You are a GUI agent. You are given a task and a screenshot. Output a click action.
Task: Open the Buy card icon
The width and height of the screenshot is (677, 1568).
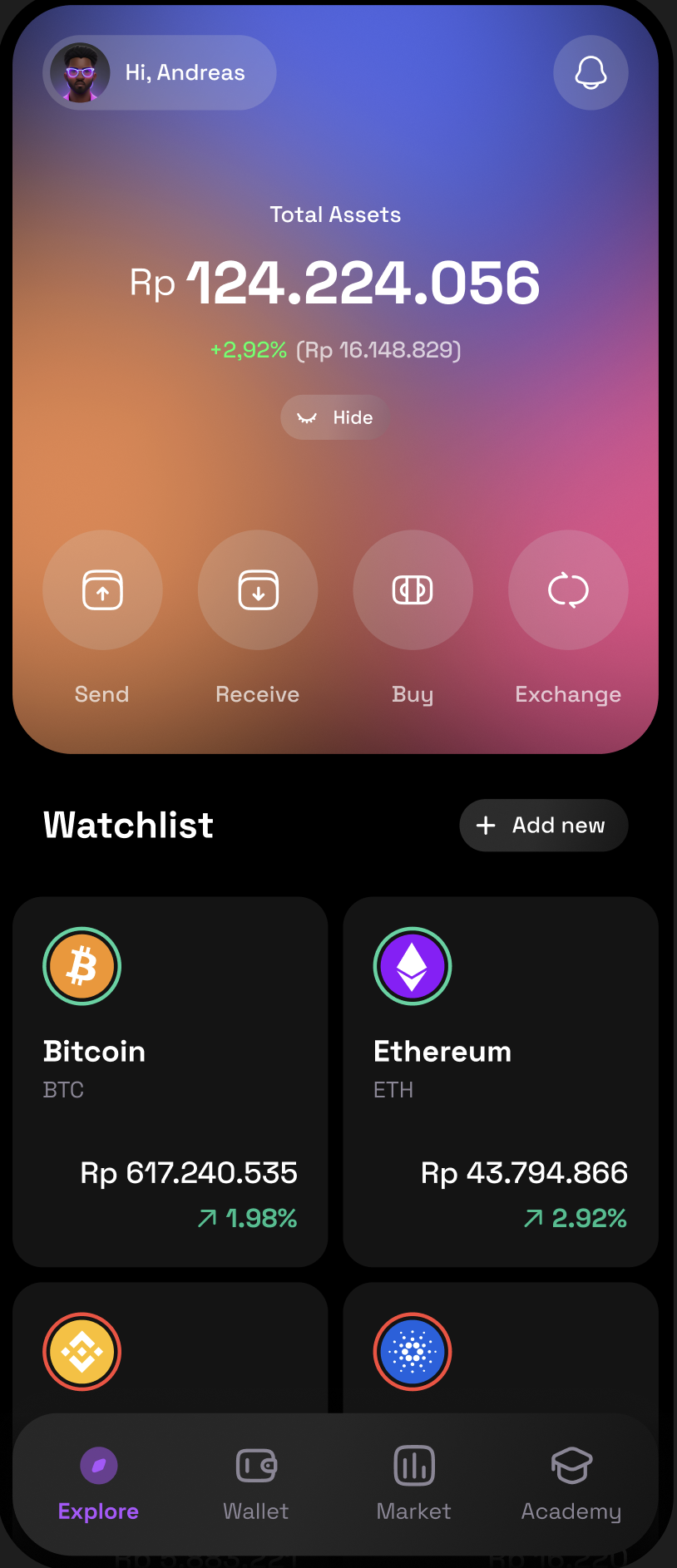(413, 589)
